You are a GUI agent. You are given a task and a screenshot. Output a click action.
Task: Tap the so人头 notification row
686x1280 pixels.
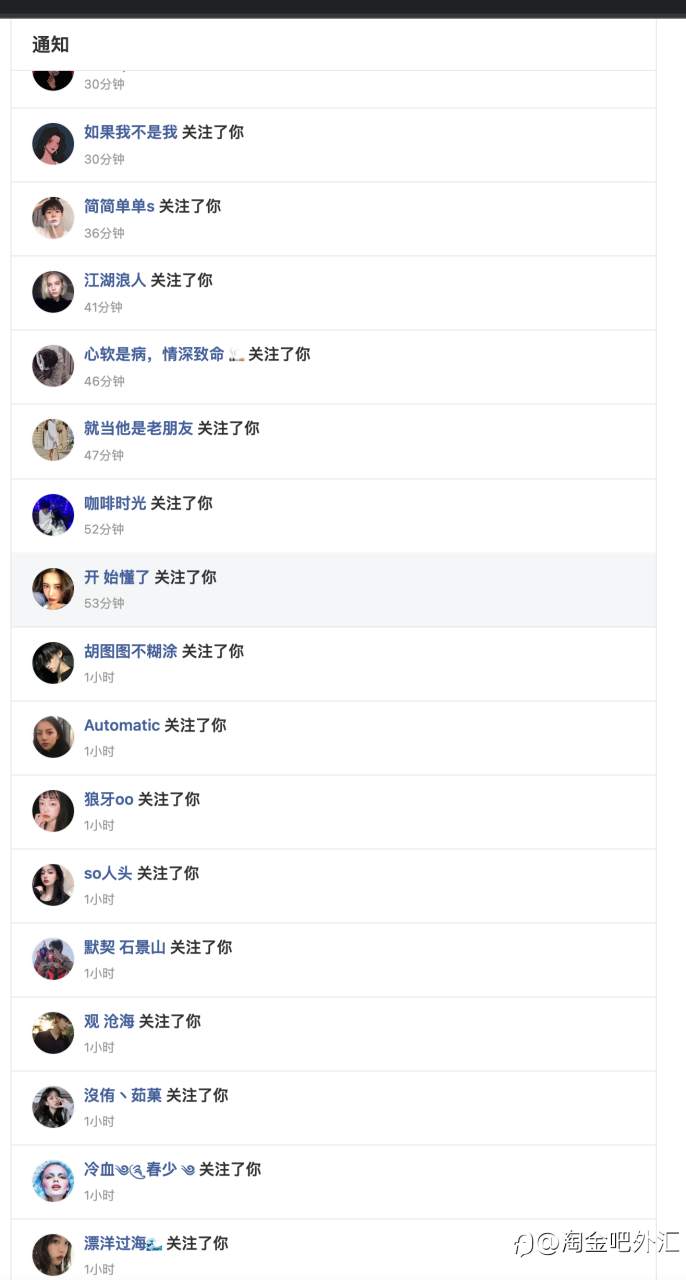333,886
